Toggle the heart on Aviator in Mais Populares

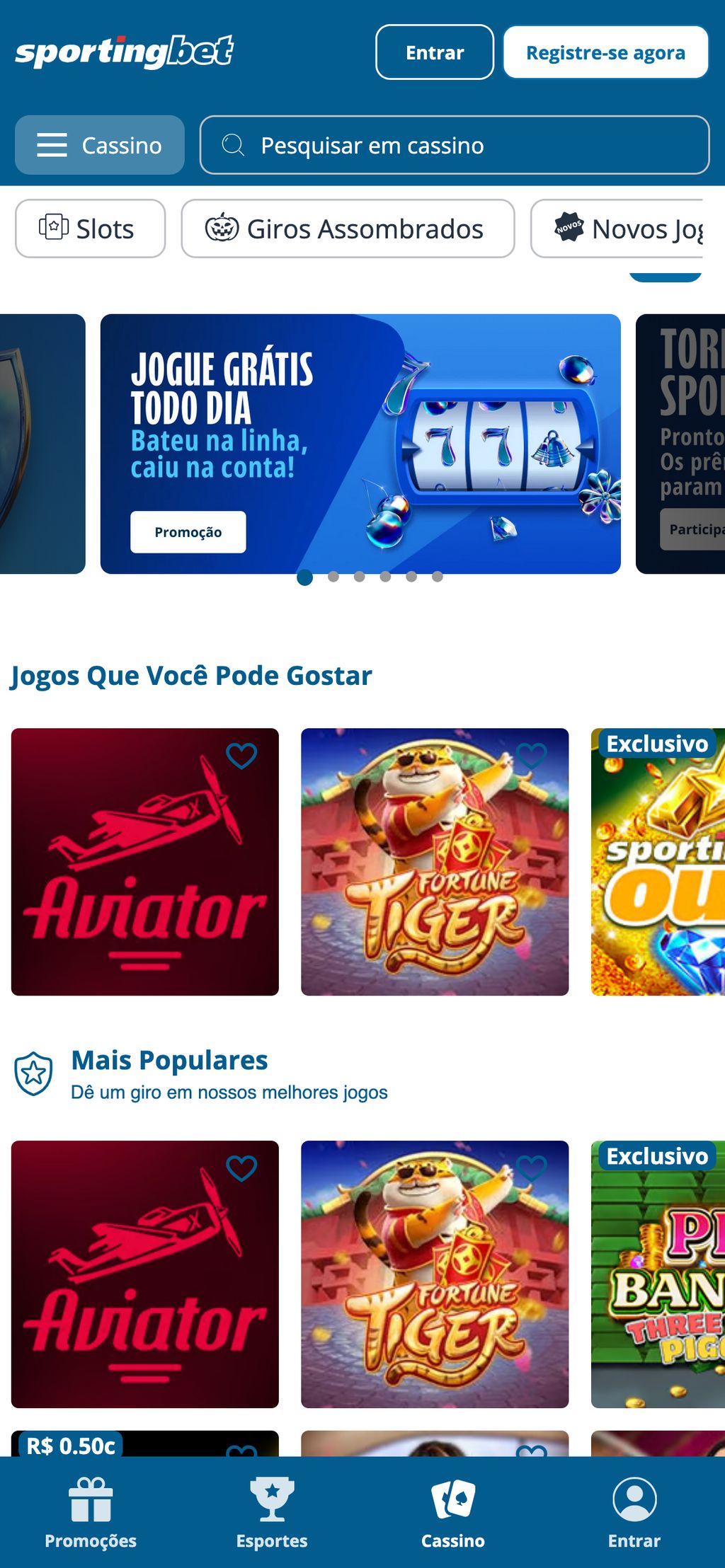click(x=243, y=1168)
